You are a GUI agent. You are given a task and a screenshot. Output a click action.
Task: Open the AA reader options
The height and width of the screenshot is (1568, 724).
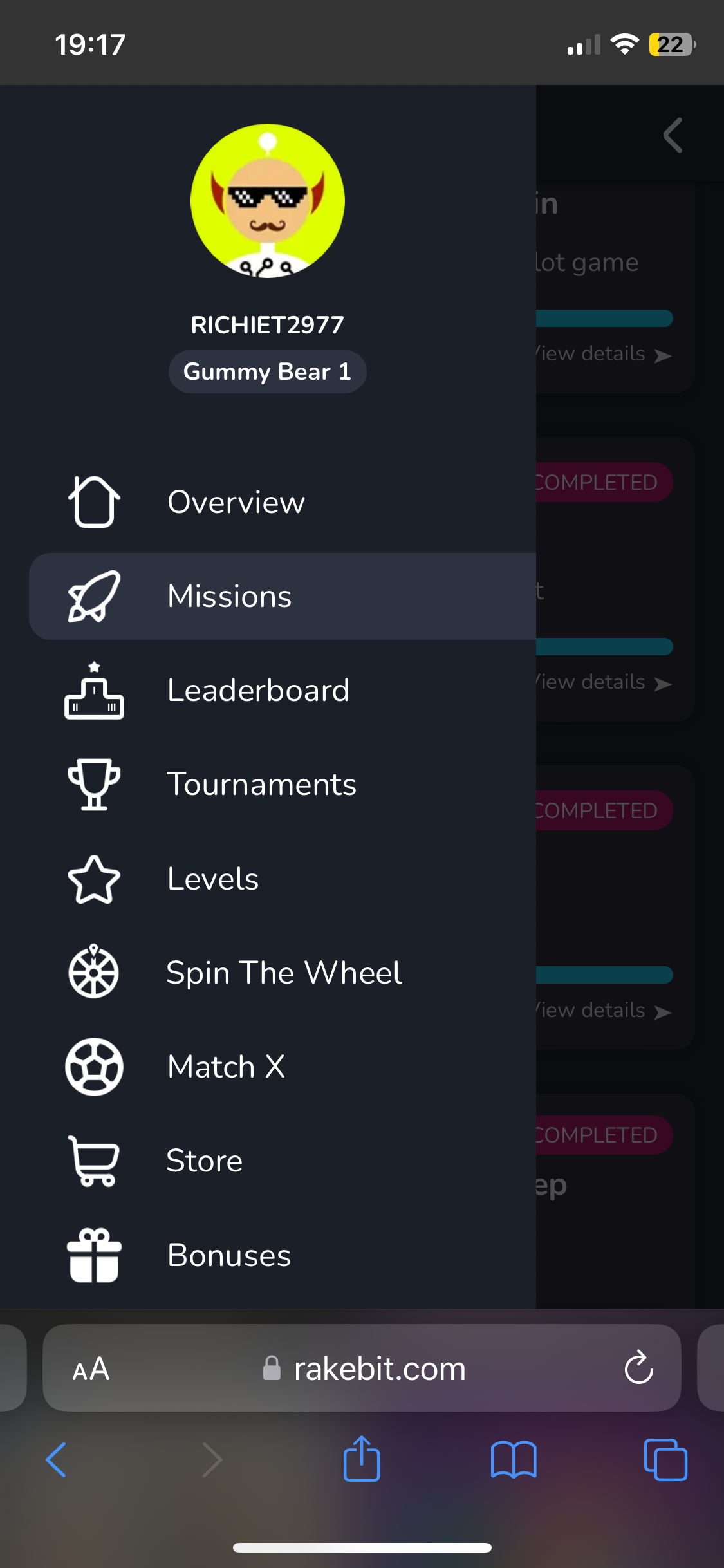coord(91,1368)
